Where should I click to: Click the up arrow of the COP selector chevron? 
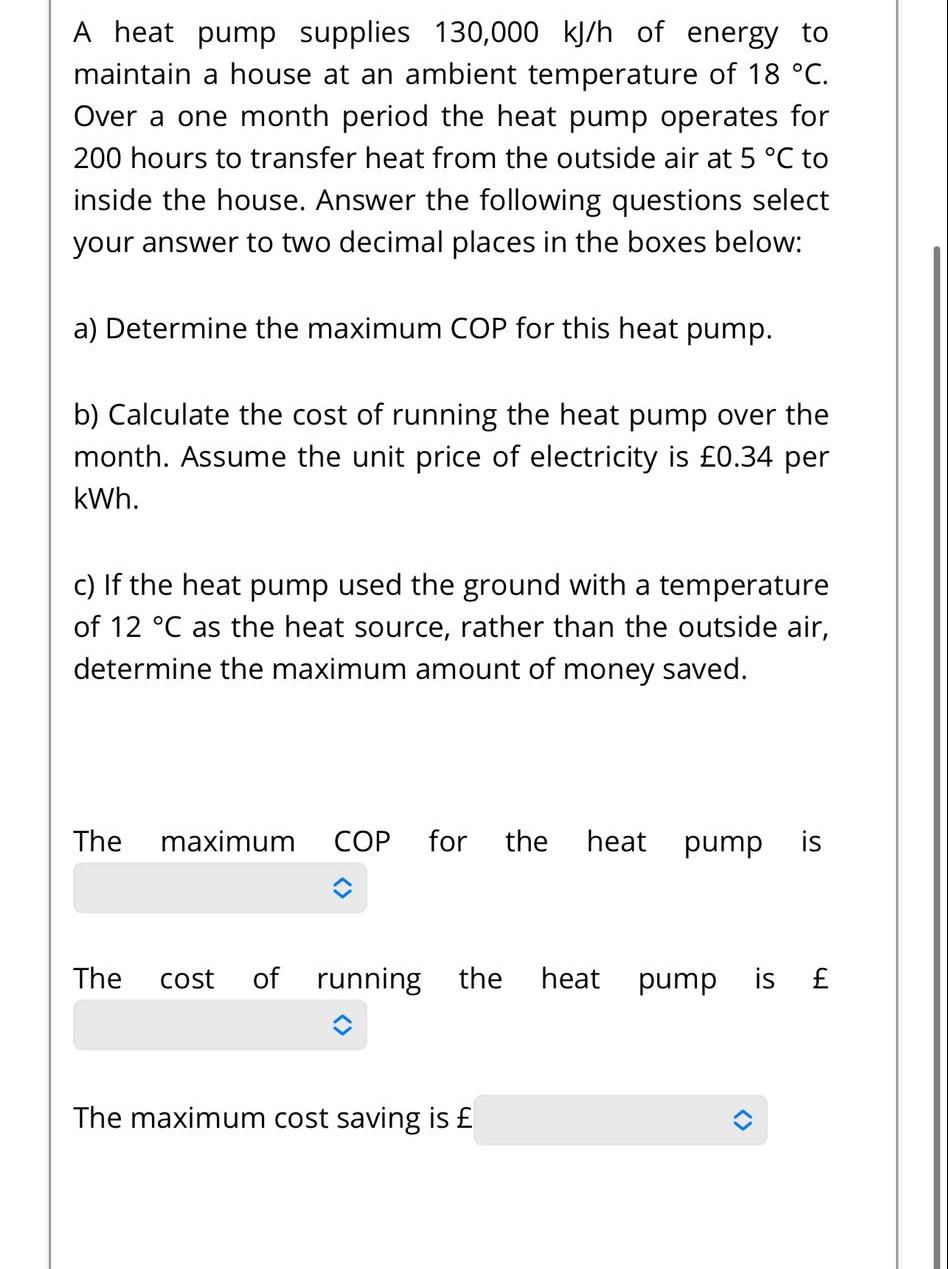click(x=343, y=881)
